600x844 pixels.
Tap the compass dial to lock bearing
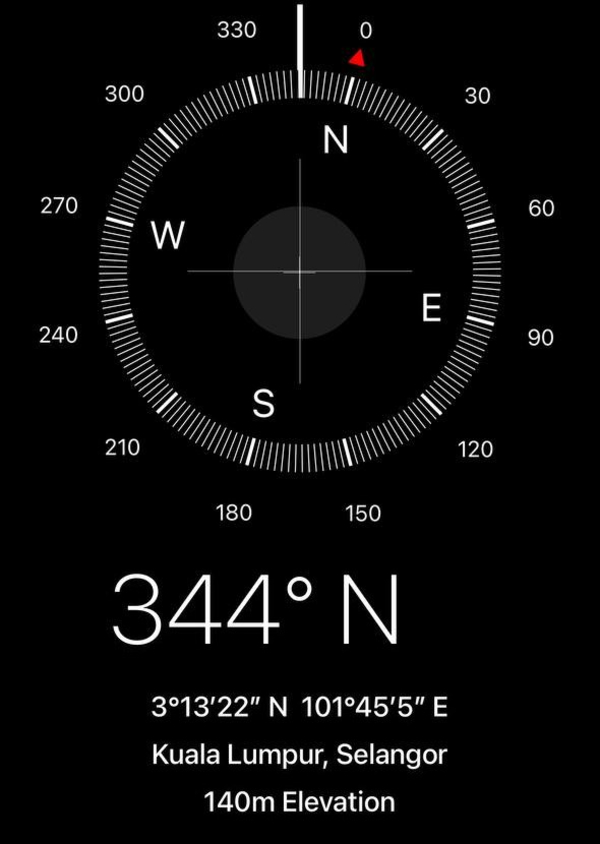(299, 271)
